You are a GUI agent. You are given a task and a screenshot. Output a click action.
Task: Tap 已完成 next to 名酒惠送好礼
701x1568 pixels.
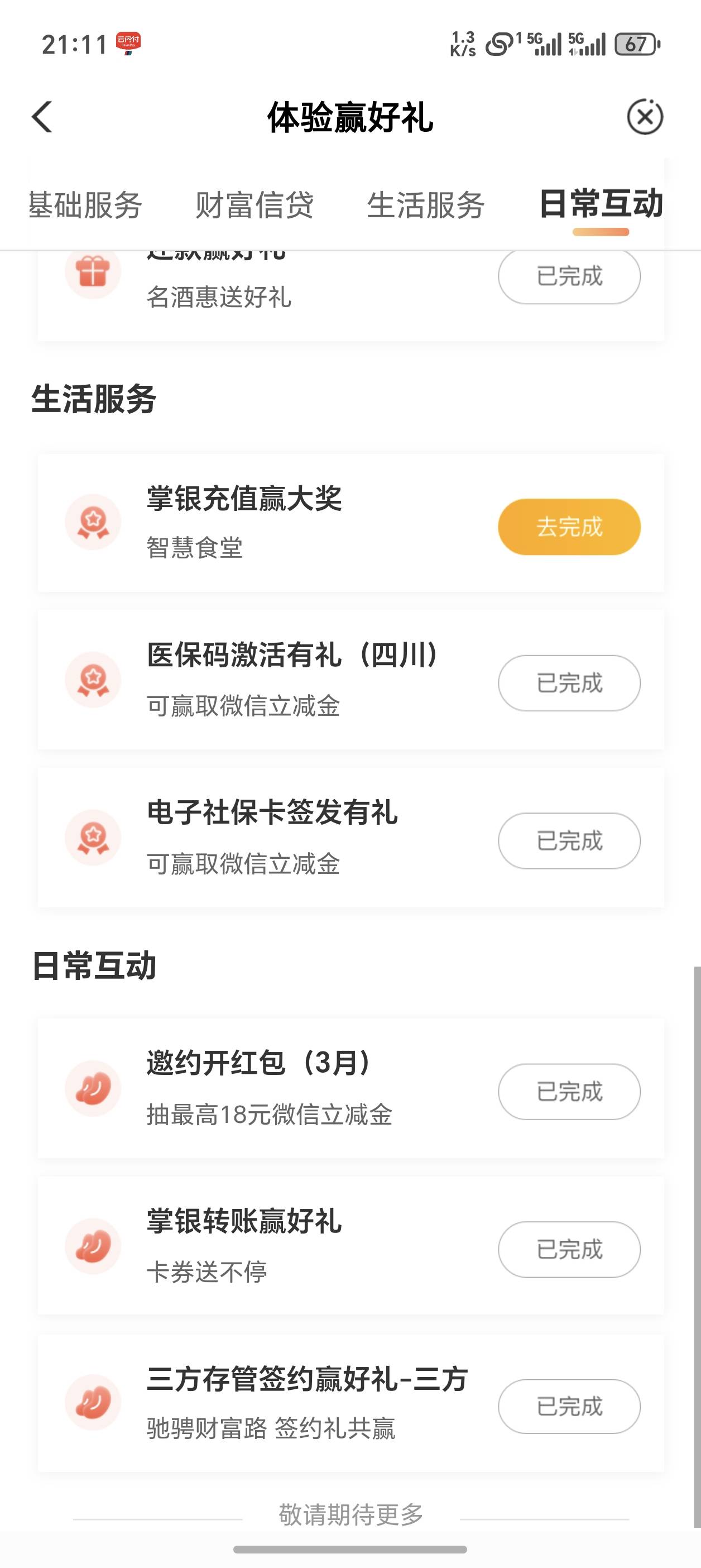click(x=569, y=276)
